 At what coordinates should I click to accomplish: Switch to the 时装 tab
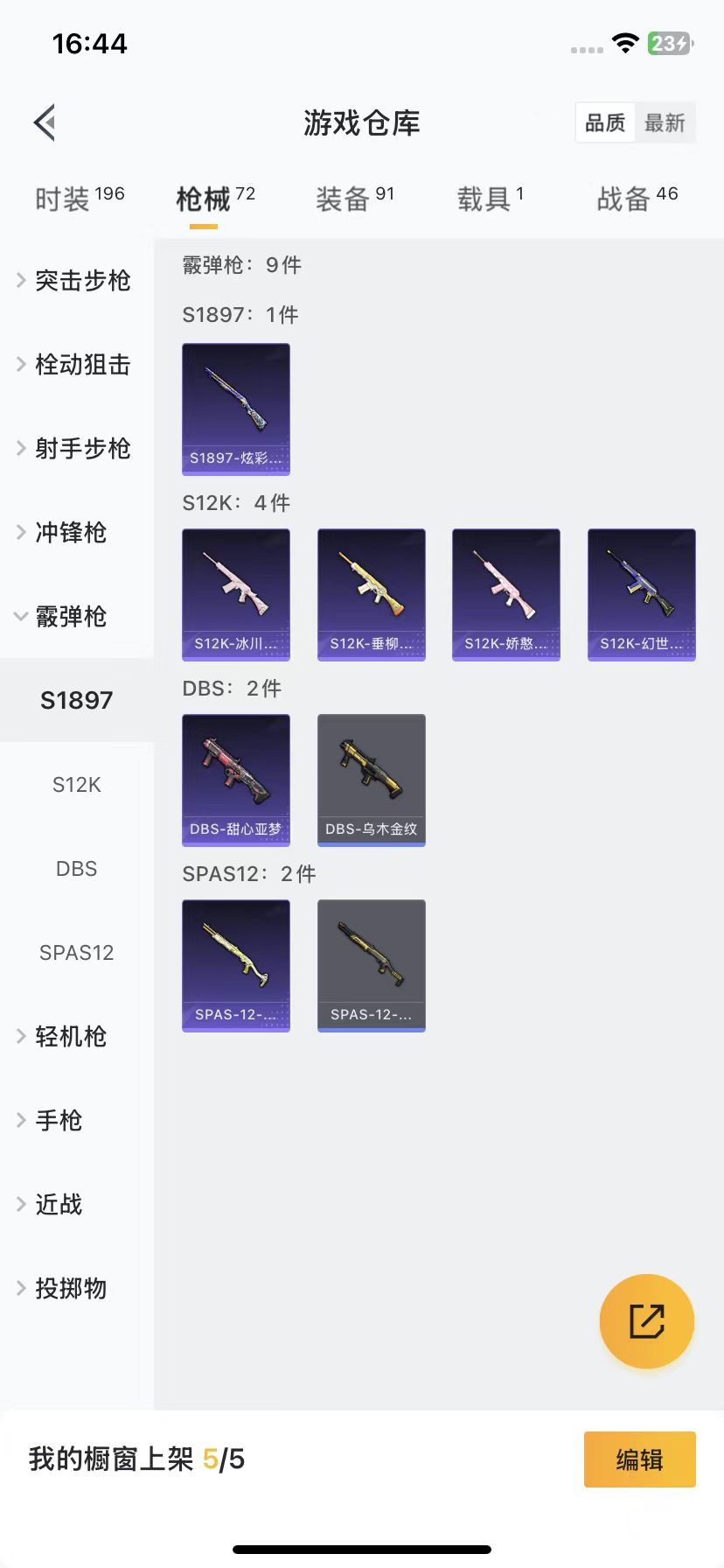79,199
